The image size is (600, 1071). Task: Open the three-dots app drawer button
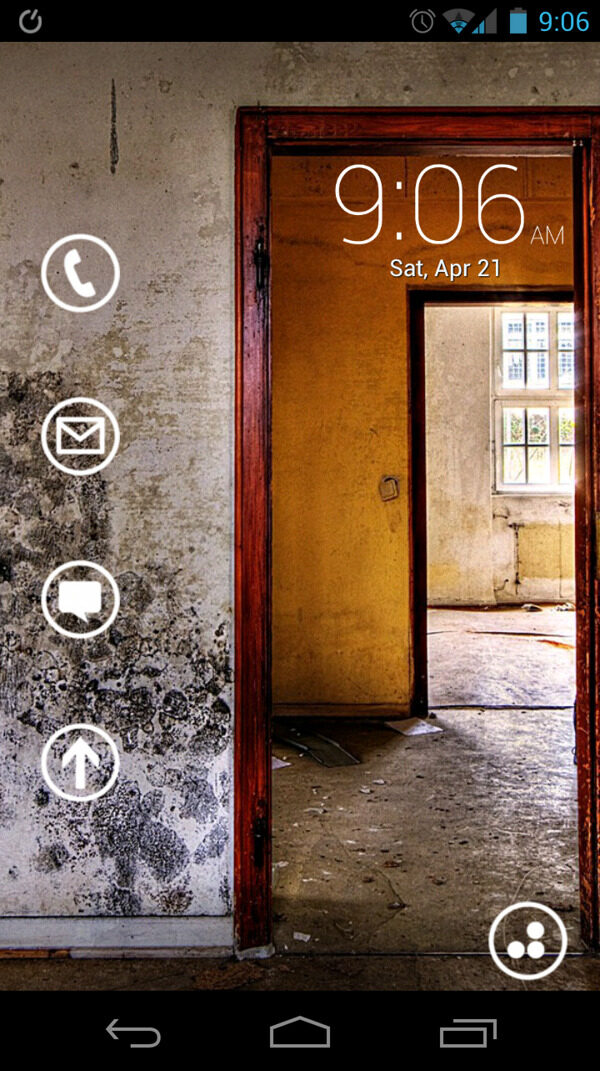pyautogui.click(x=528, y=941)
